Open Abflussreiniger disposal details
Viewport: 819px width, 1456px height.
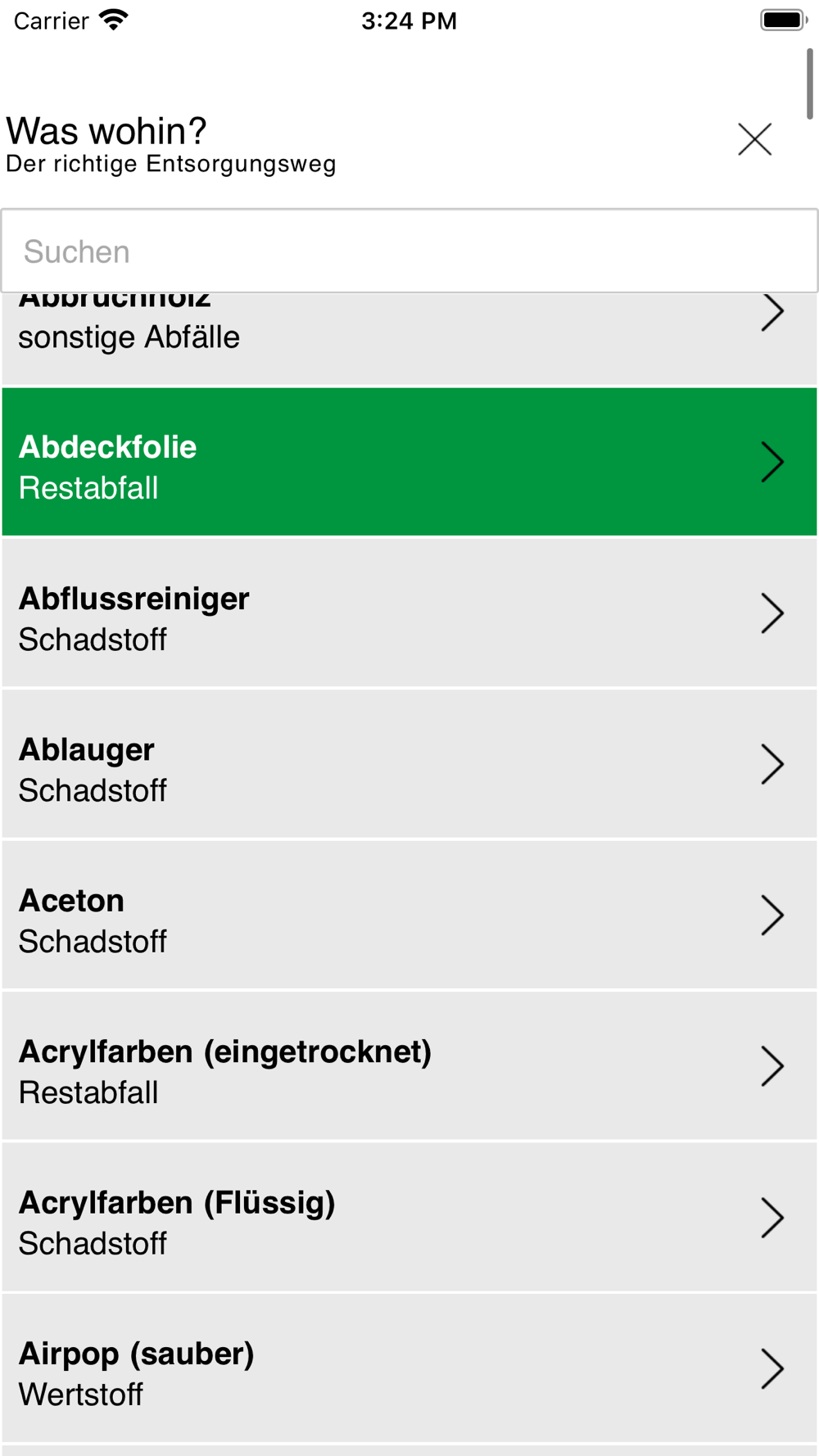click(409, 613)
